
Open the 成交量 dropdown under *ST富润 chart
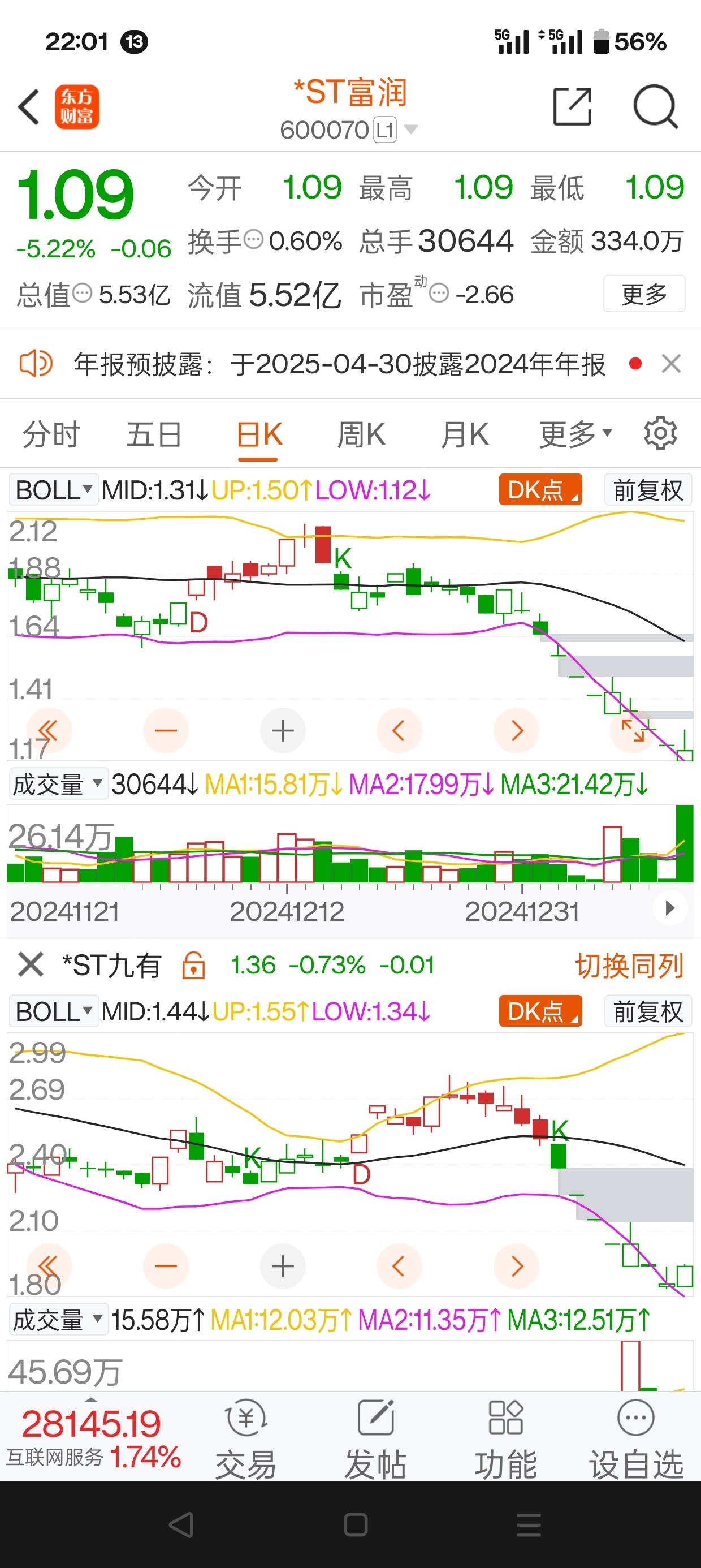pos(58,784)
